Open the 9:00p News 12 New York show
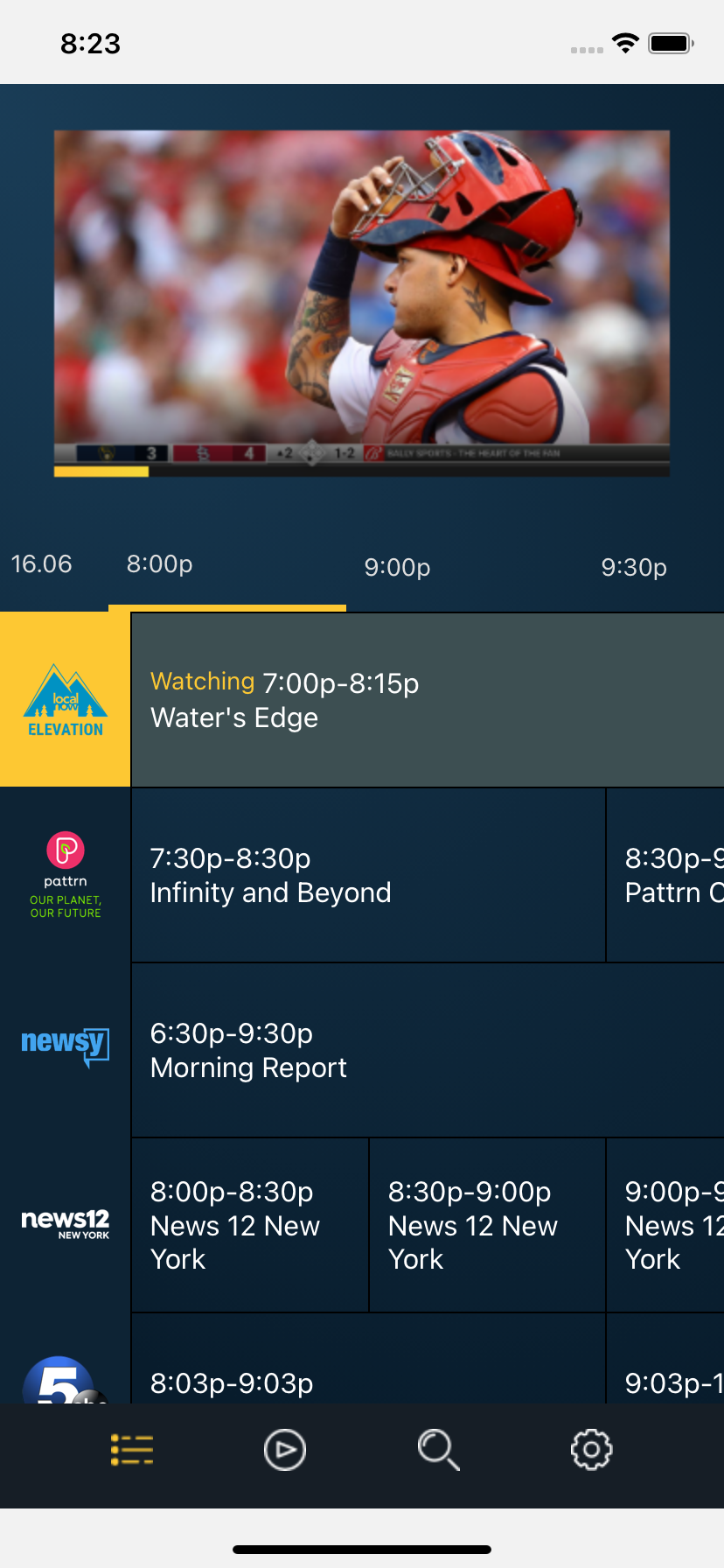Image resolution: width=724 pixels, height=1568 pixels. tap(666, 1225)
